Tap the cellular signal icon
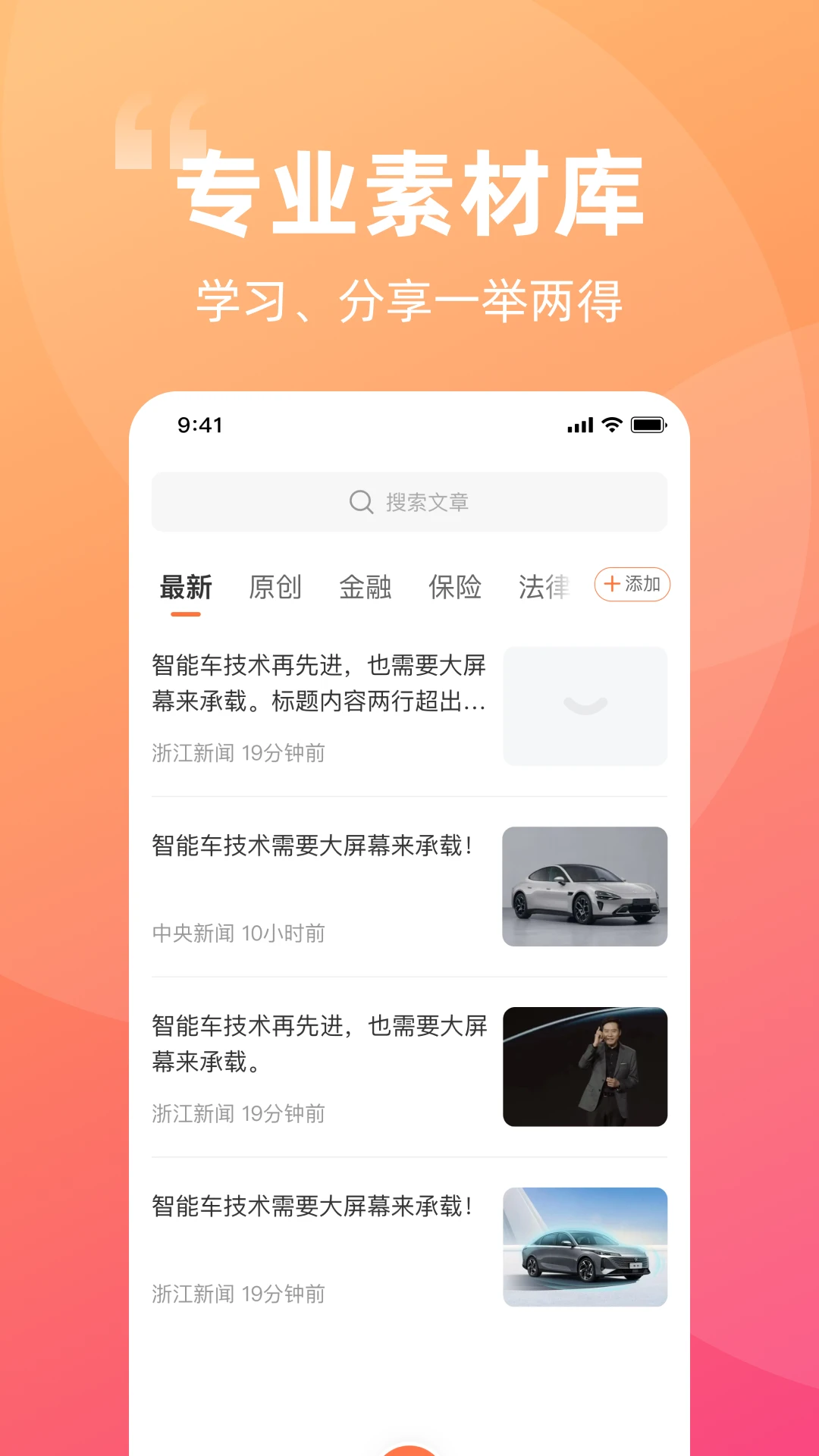The width and height of the screenshot is (819, 1456). pos(579,426)
